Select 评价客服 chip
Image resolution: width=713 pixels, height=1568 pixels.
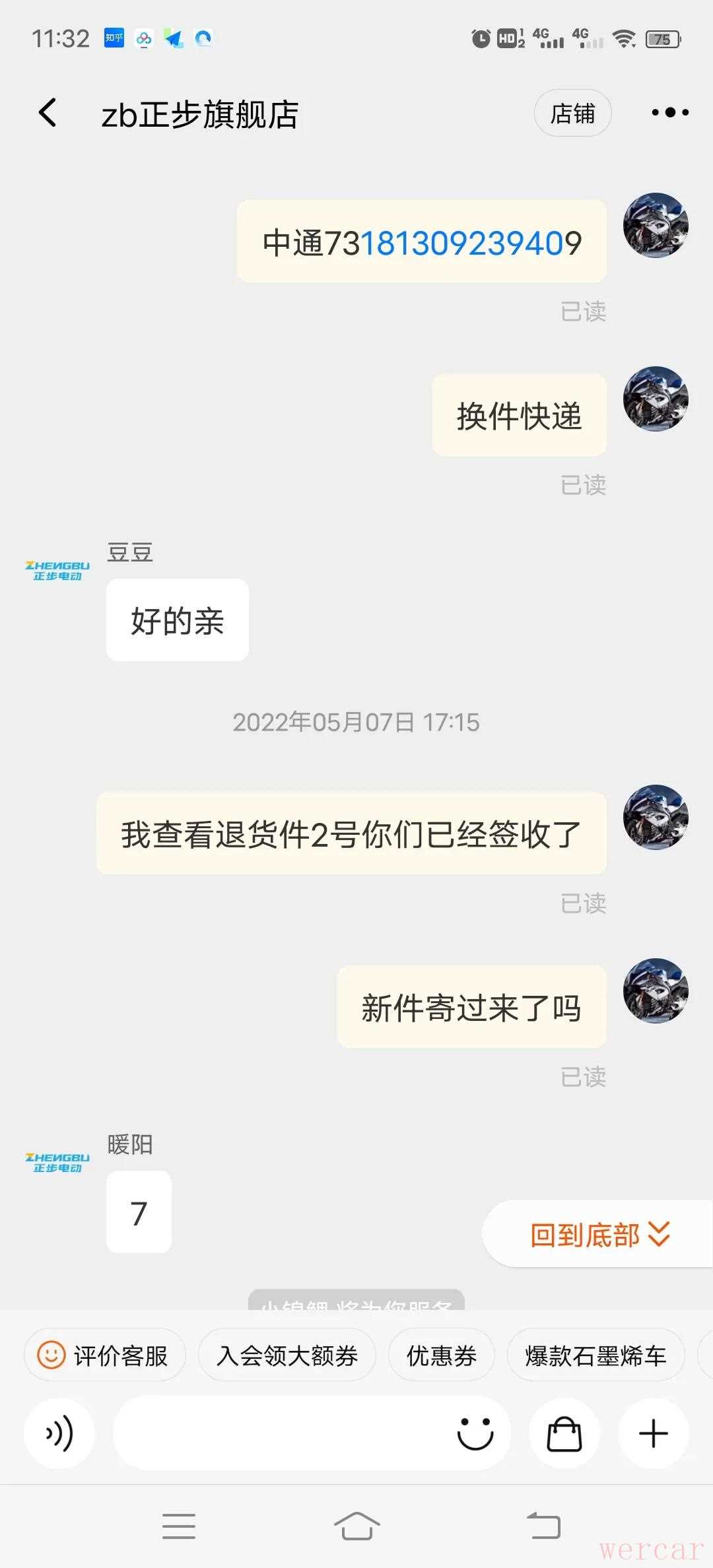[x=105, y=1356]
